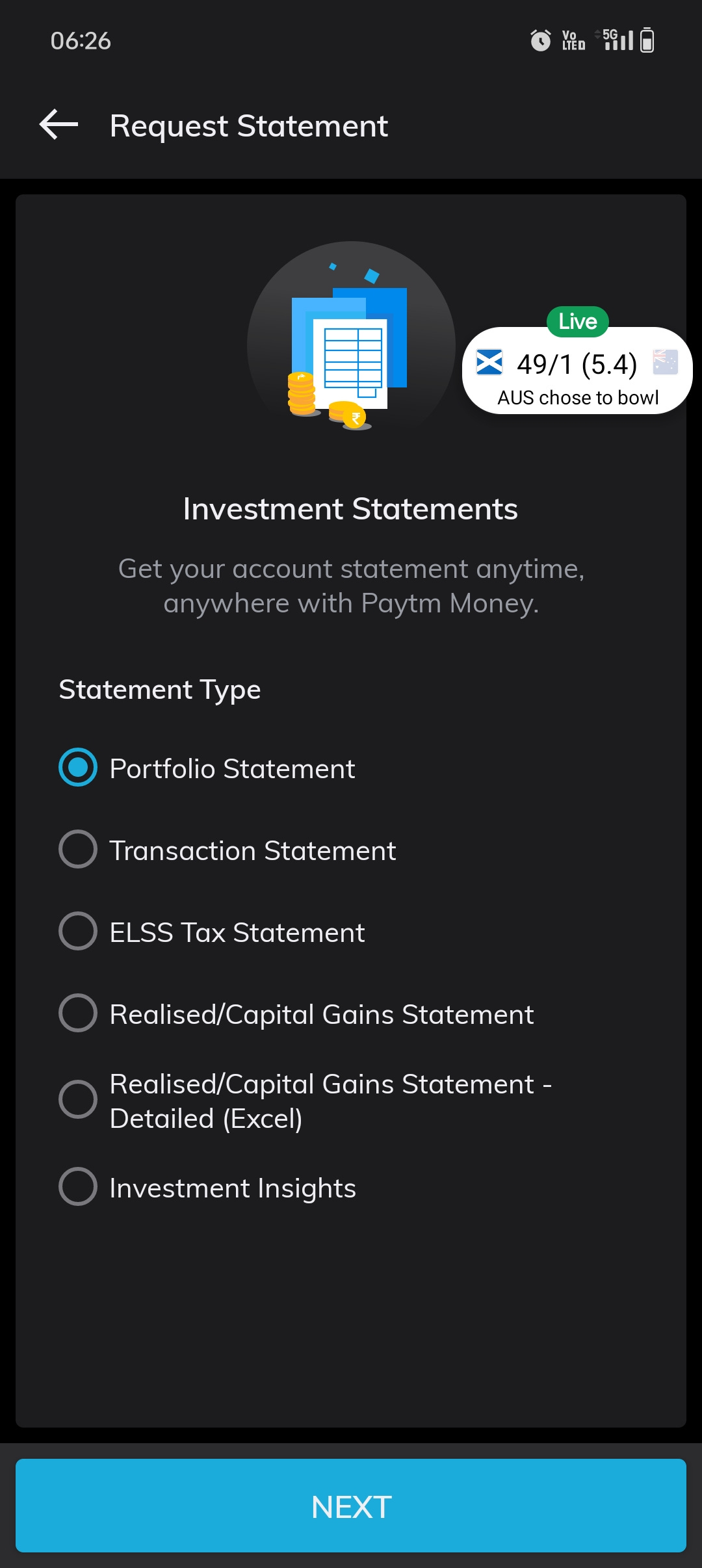The width and height of the screenshot is (702, 1568).
Task: Tap the NEXT button
Action: (351, 1506)
